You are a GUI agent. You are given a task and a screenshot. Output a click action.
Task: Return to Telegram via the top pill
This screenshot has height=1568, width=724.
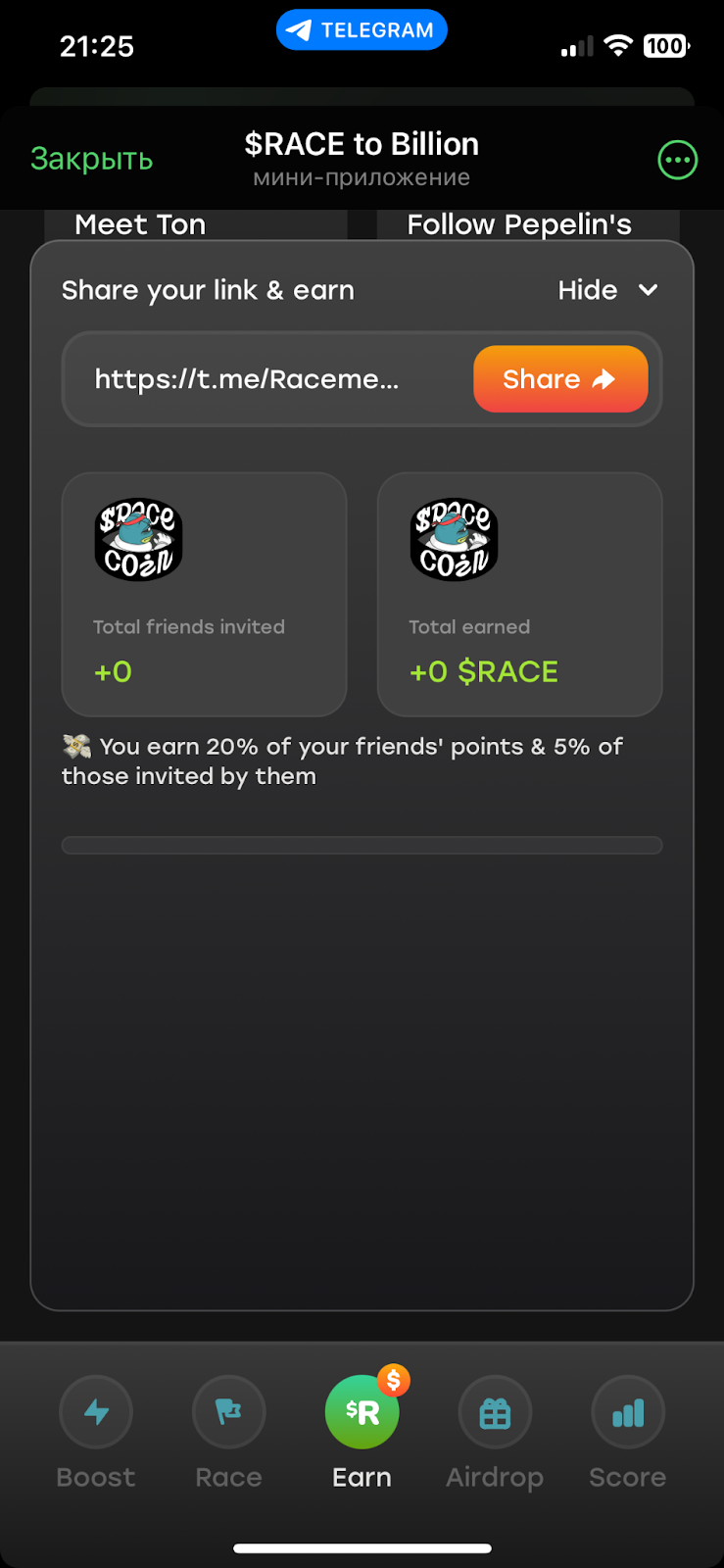[x=362, y=30]
